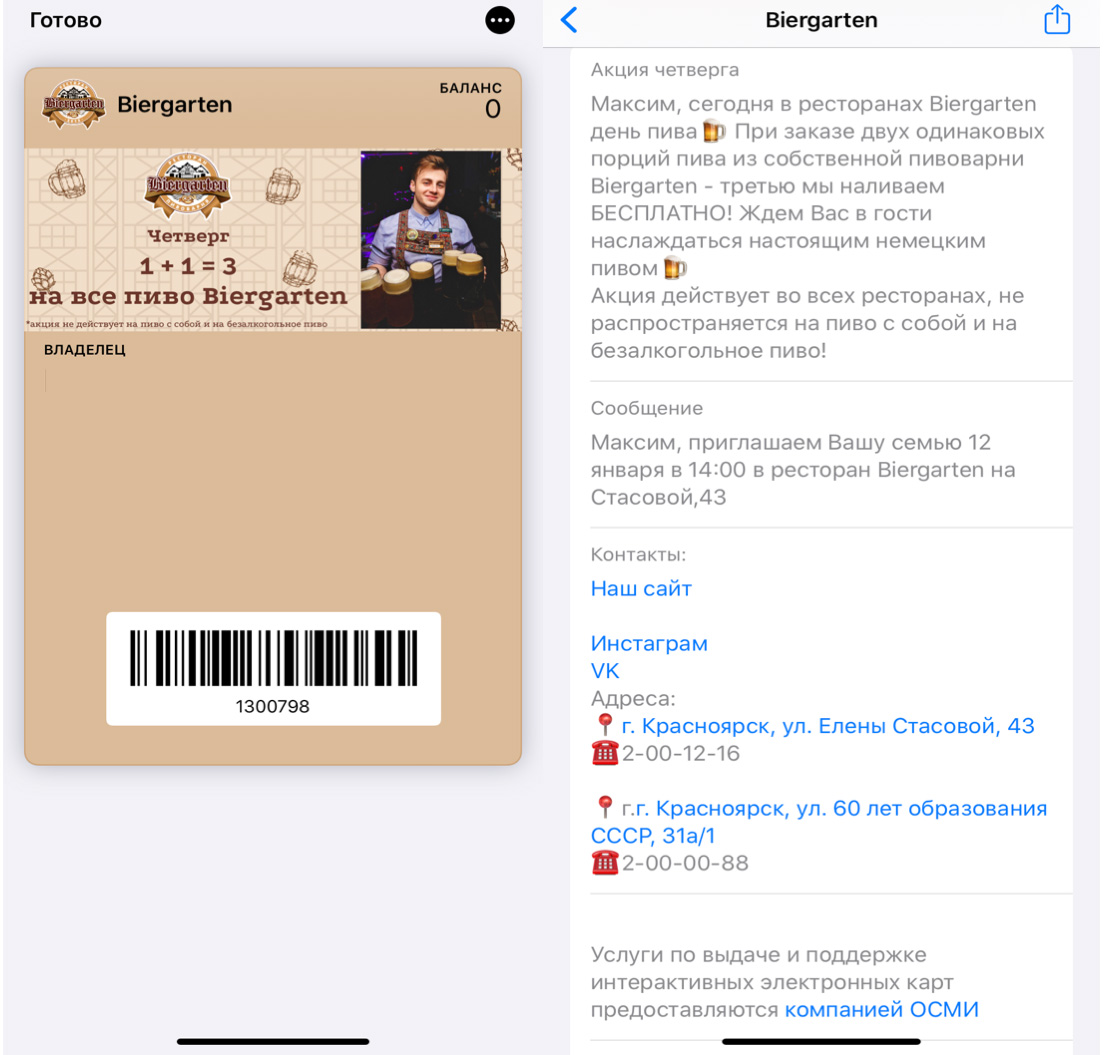Open the Наш сайт link

(641, 589)
